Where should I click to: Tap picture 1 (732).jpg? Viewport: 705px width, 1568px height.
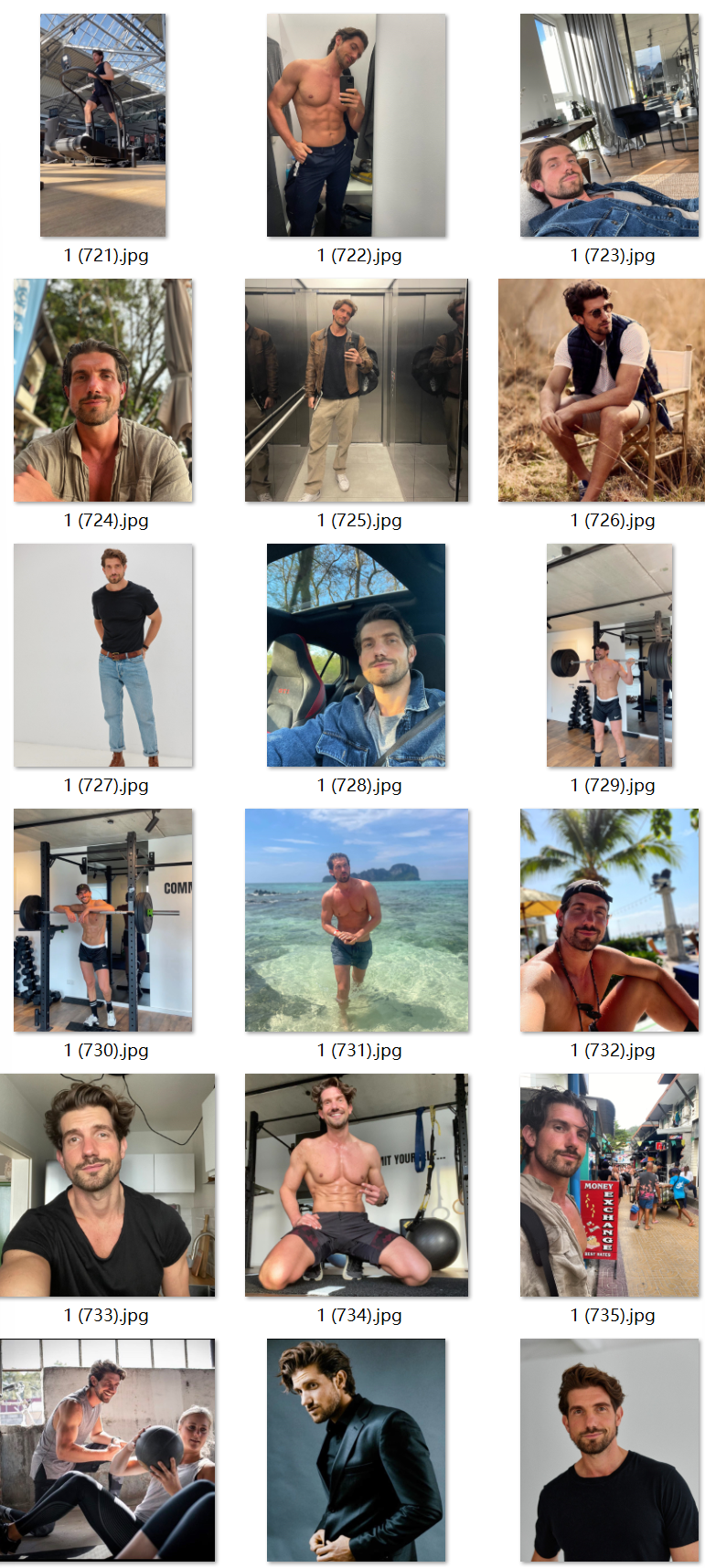(x=610, y=920)
